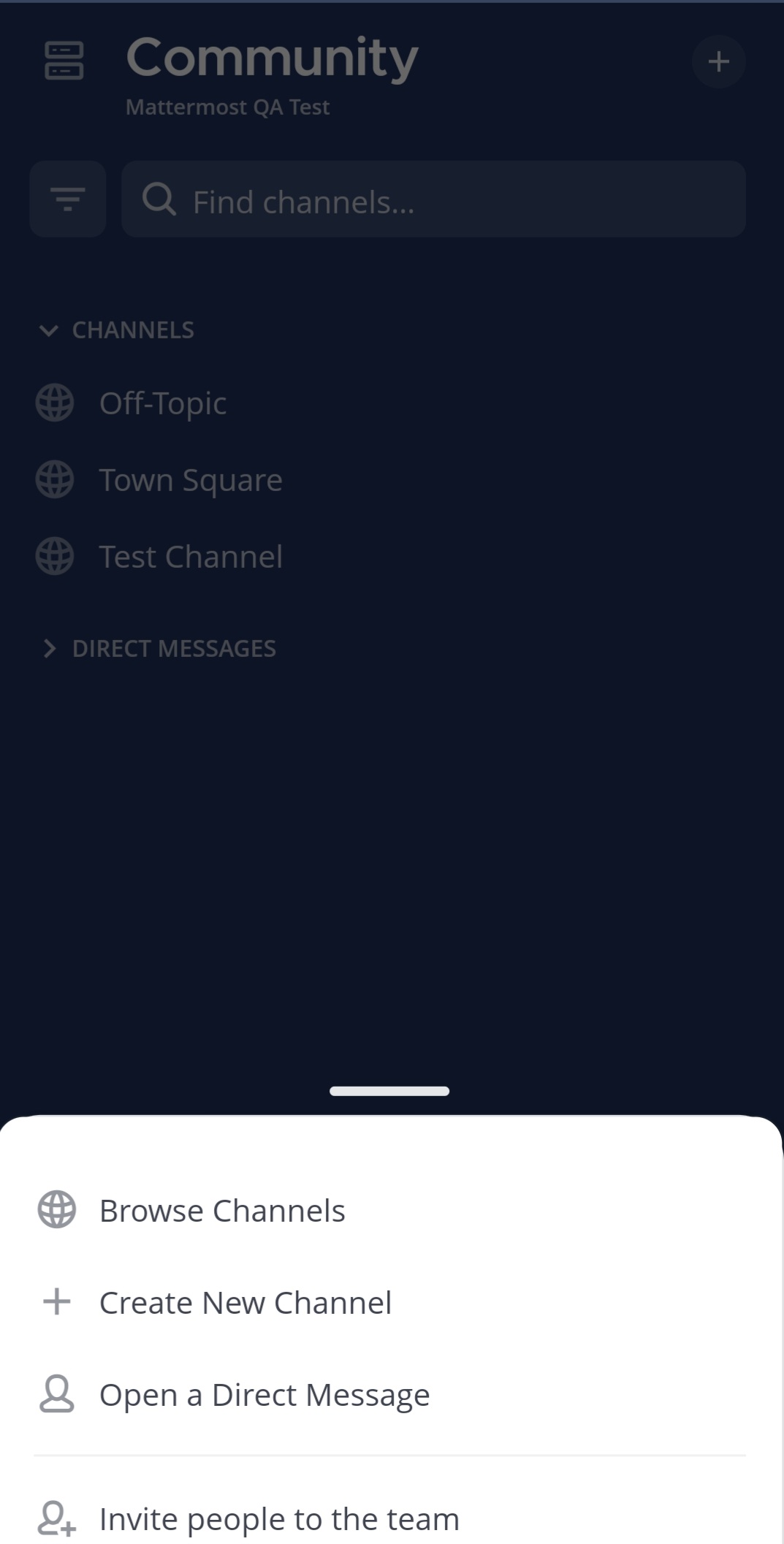Click the person icon beside Open a Direct Message

(x=56, y=1393)
